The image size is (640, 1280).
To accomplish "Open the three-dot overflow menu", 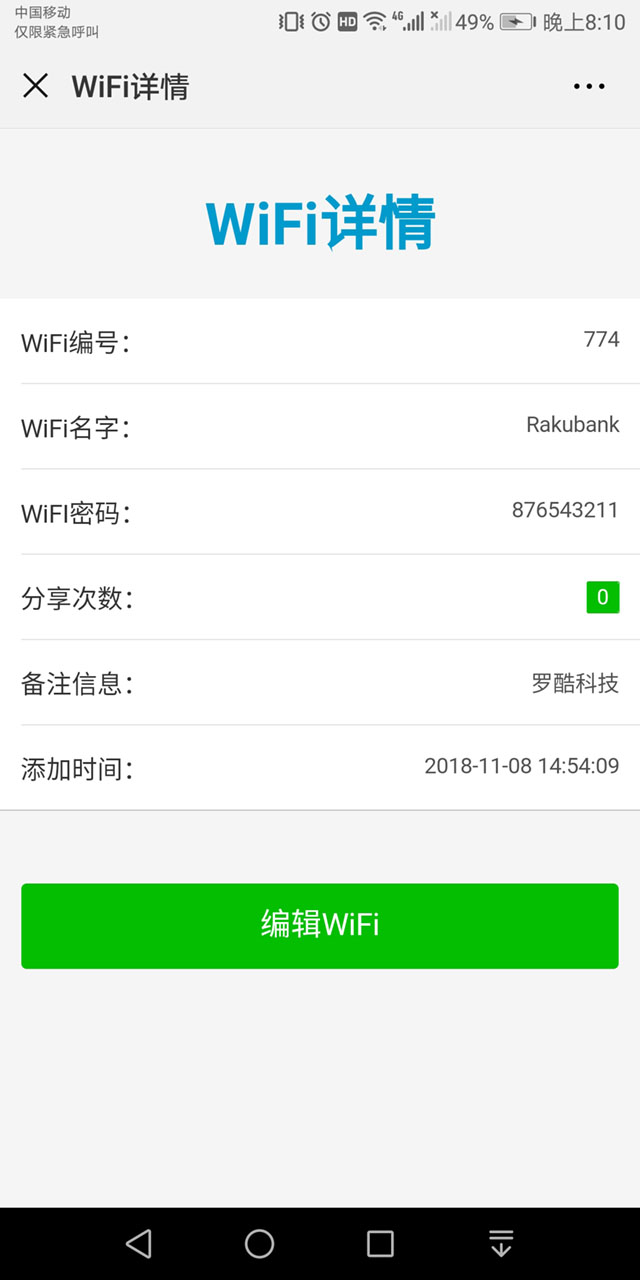I will [589, 86].
